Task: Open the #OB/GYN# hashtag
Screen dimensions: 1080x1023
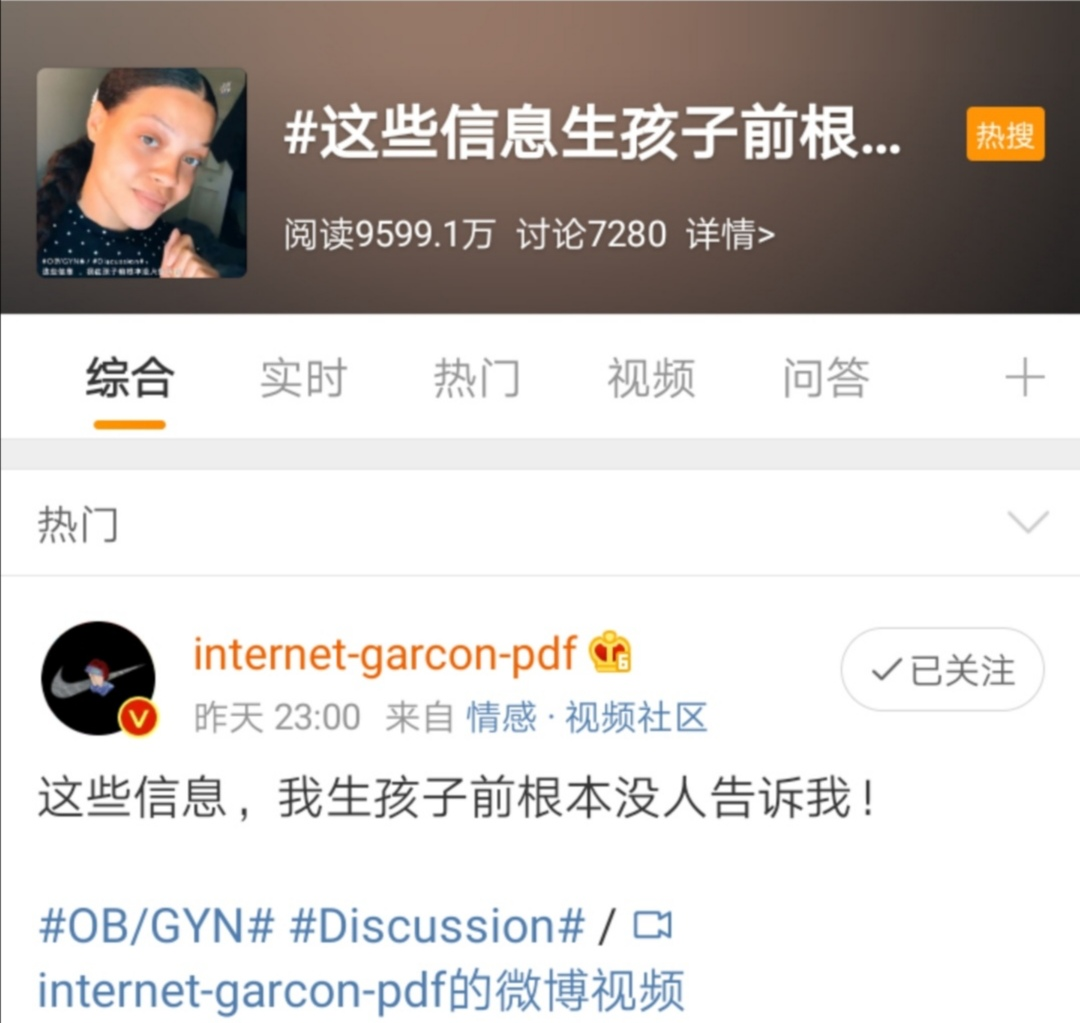Action: point(156,926)
